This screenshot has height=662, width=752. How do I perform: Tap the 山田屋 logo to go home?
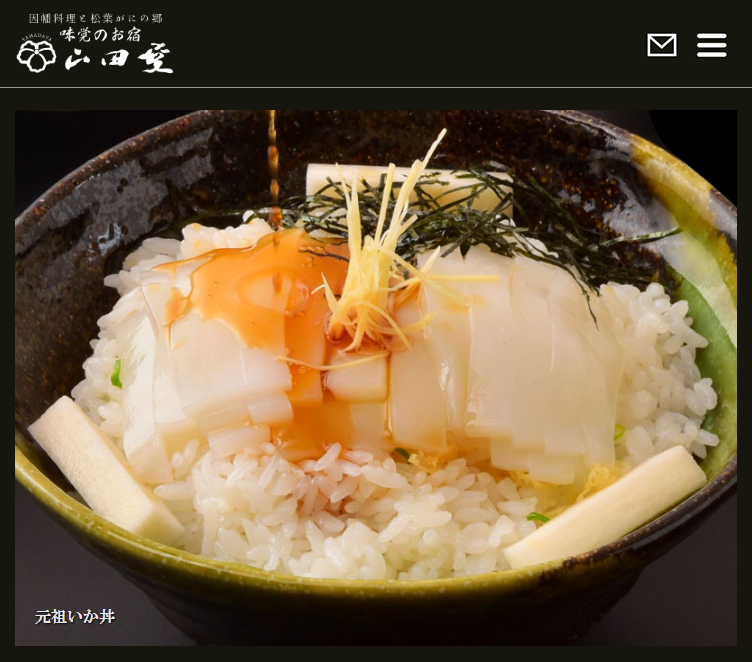(x=96, y=45)
